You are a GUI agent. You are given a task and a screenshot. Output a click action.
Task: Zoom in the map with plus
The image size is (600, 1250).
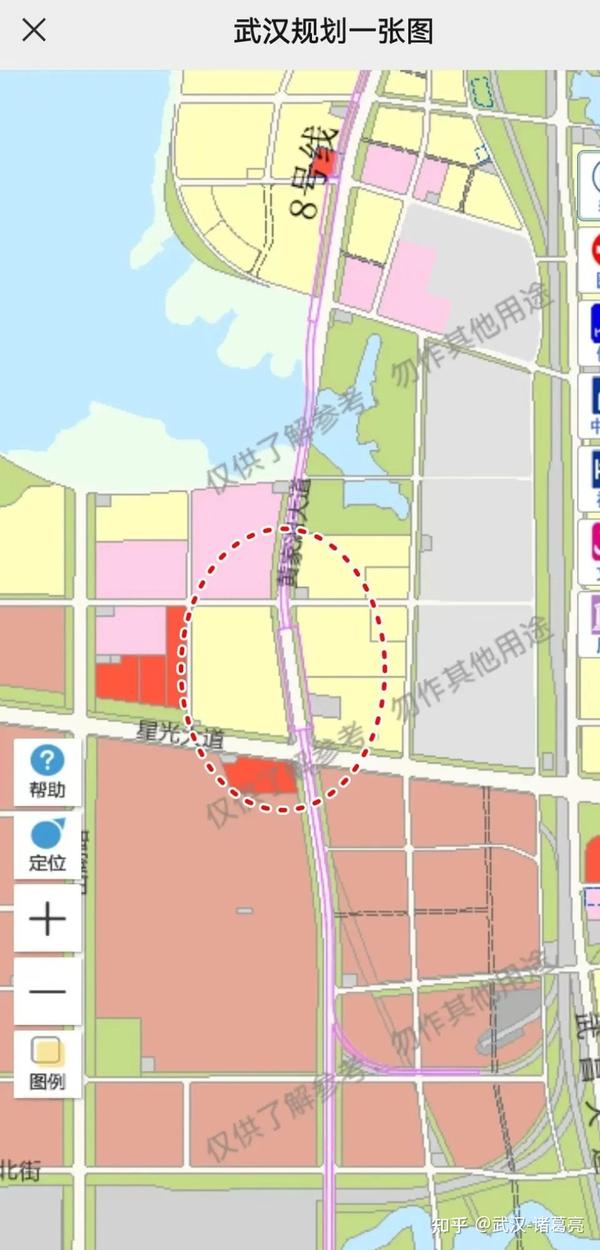pos(47,918)
